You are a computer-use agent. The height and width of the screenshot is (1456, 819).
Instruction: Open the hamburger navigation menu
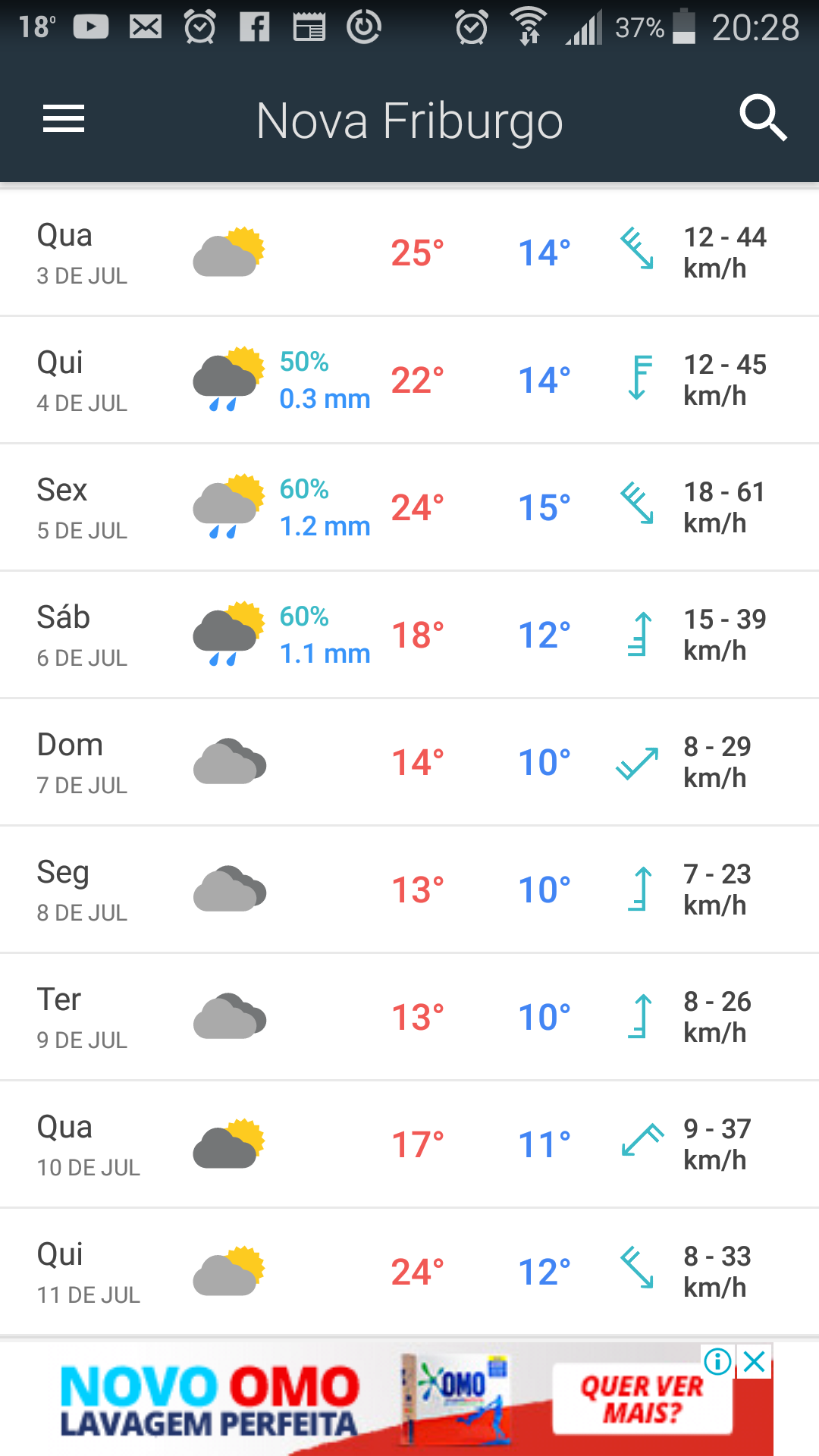coord(64,119)
